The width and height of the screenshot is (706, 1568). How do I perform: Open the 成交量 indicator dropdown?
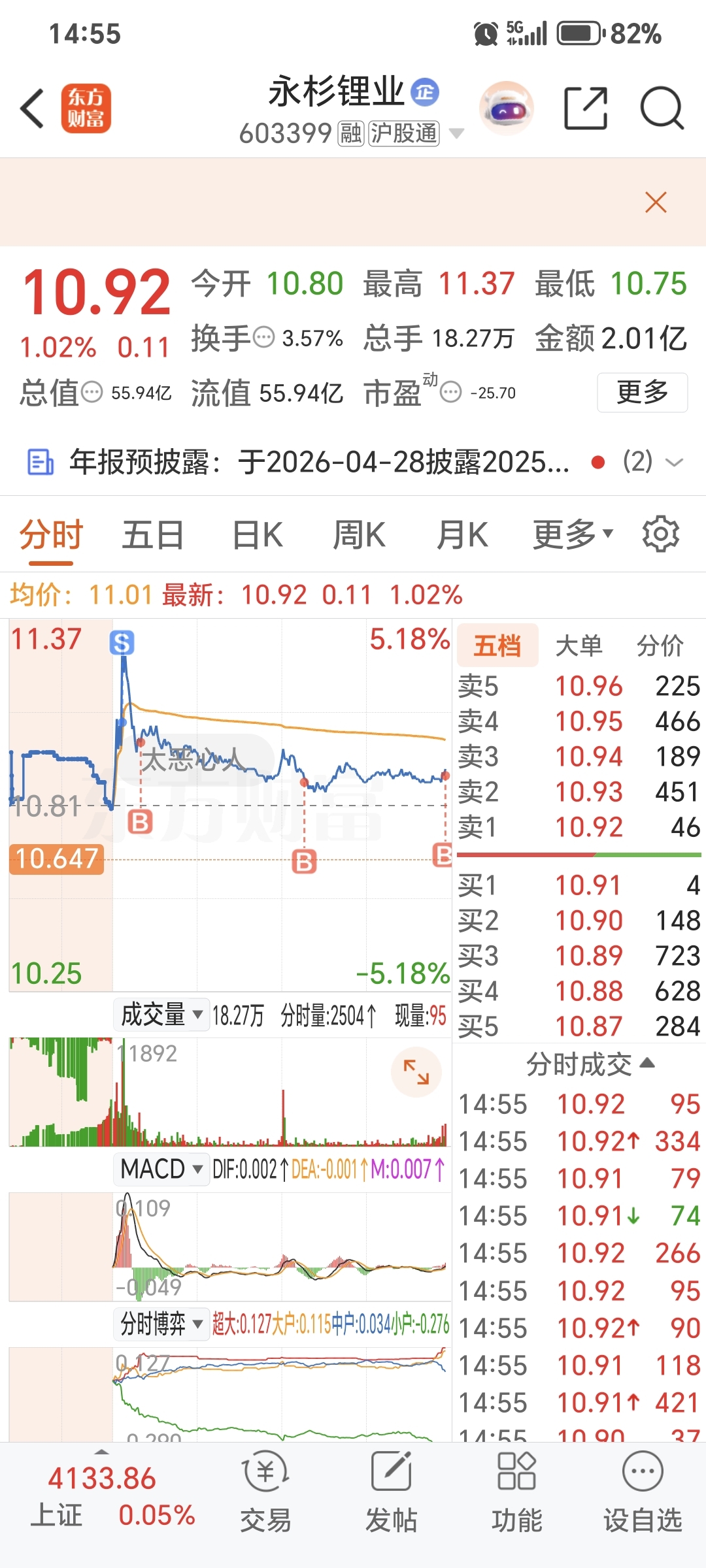point(161,1015)
